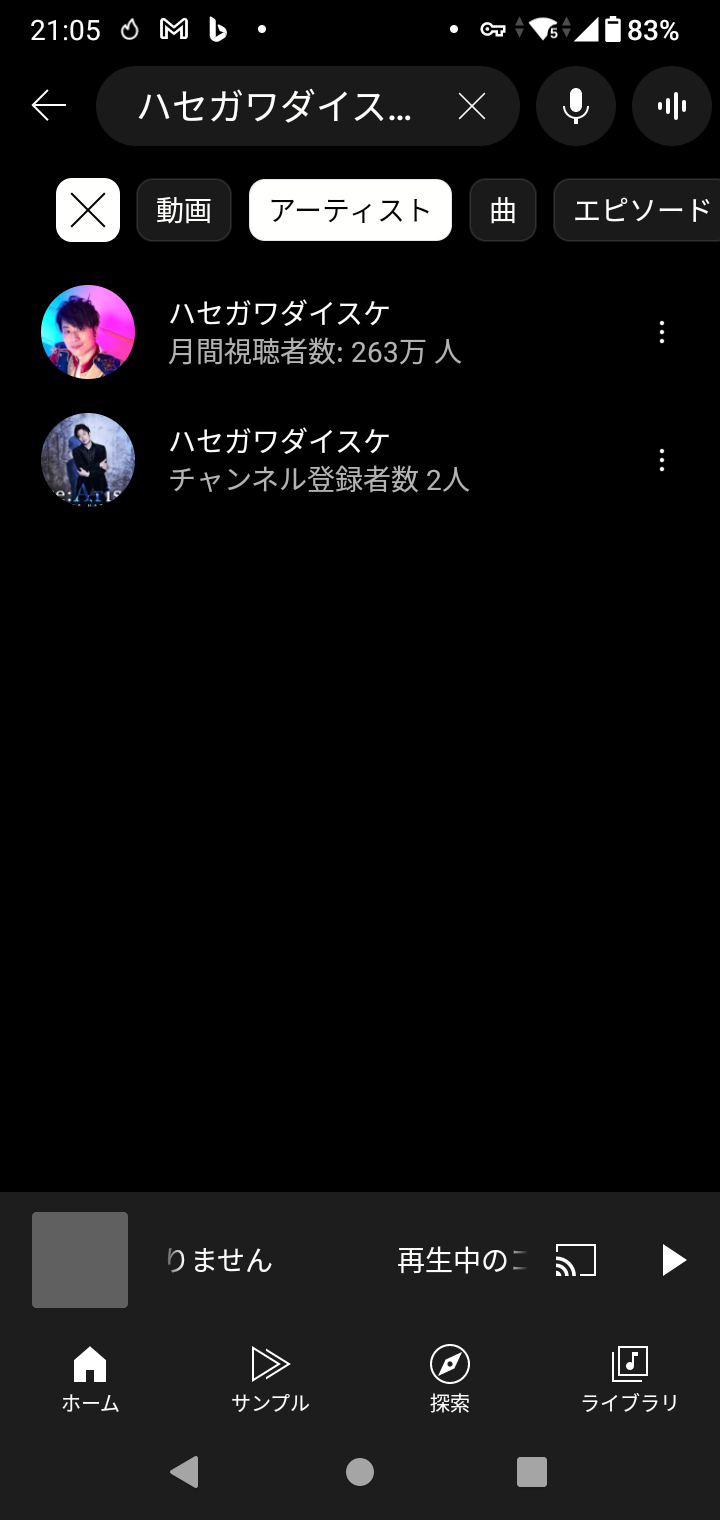Edit the ハセガワダイス search field
The height and width of the screenshot is (1520, 720).
275,106
